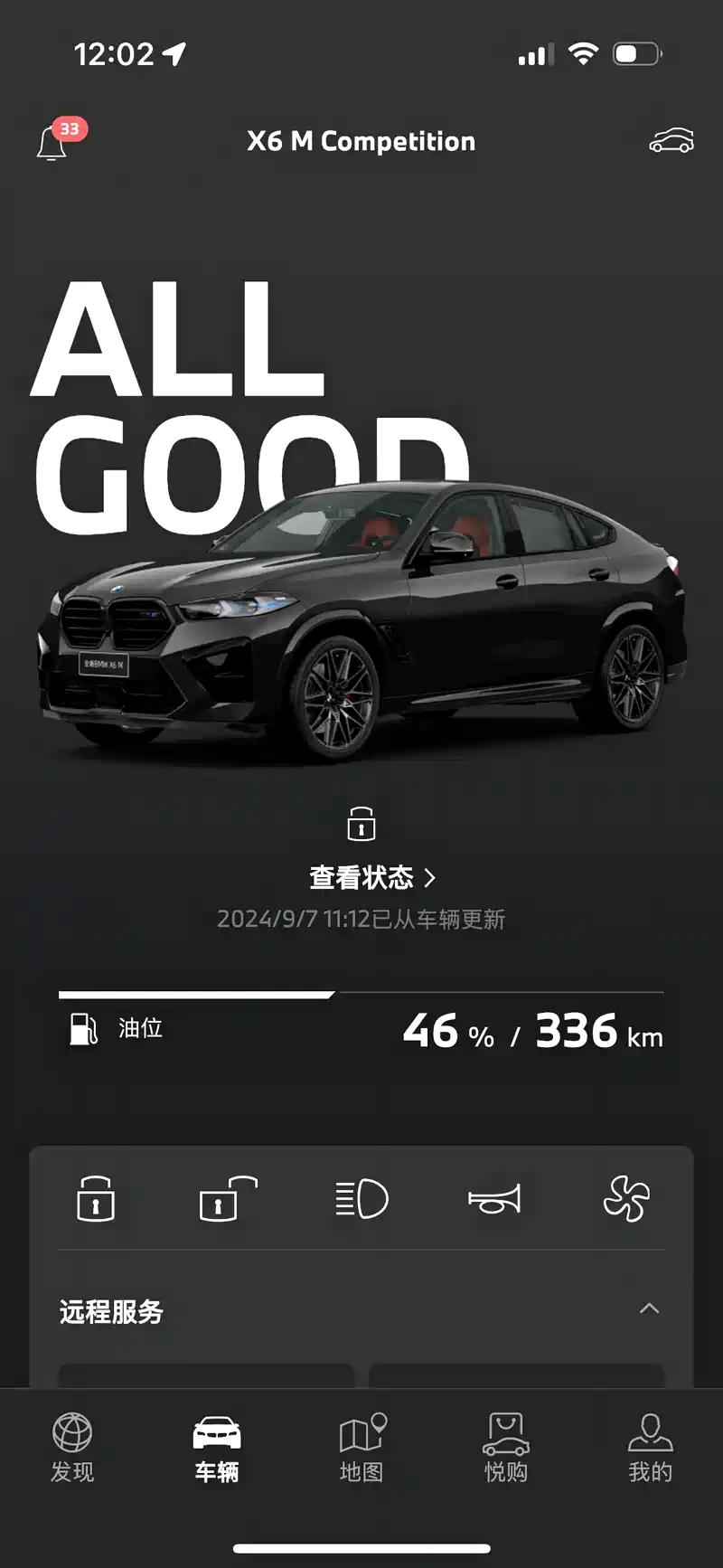723x1568 pixels.
Task: Open the notifications bell
Action: coord(52,143)
